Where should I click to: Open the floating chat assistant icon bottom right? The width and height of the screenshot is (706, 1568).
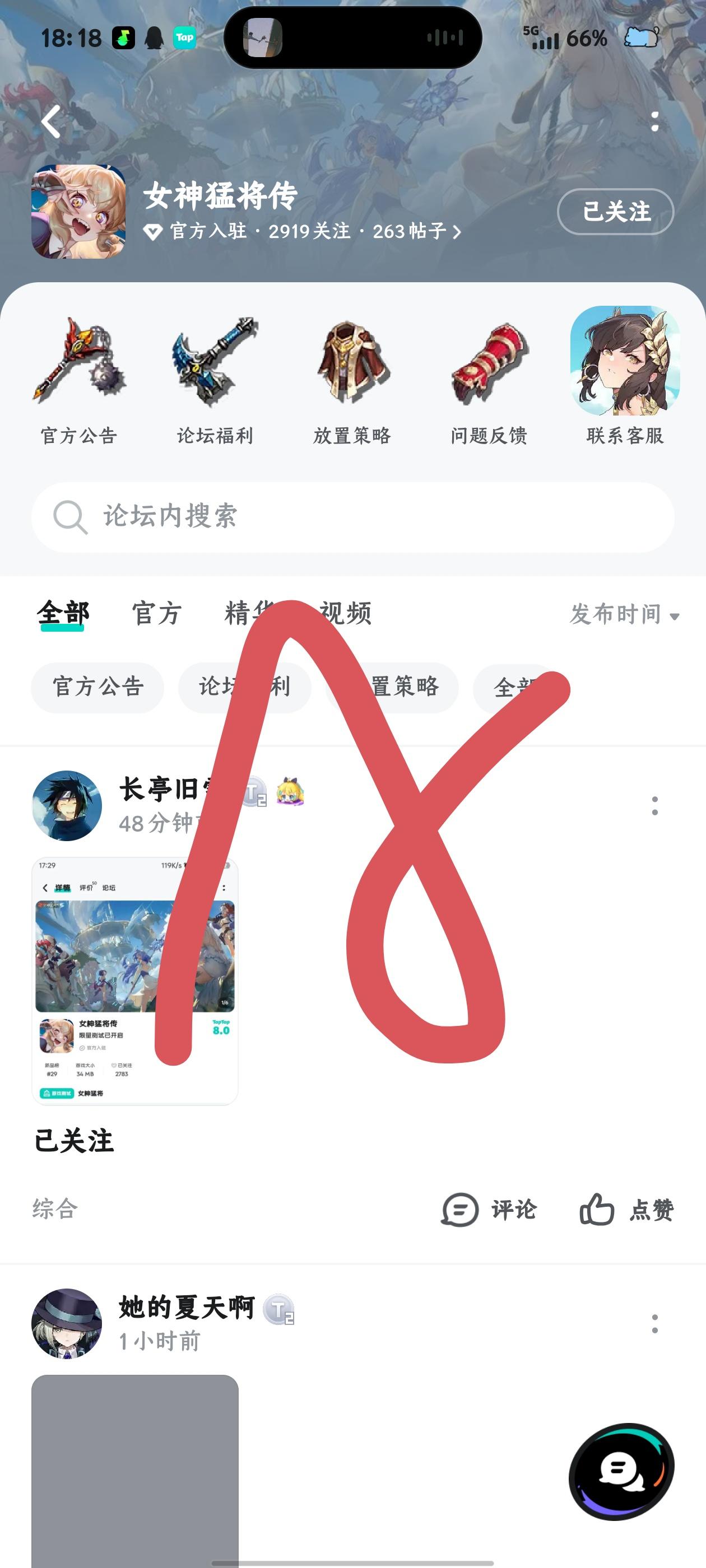click(621, 1471)
